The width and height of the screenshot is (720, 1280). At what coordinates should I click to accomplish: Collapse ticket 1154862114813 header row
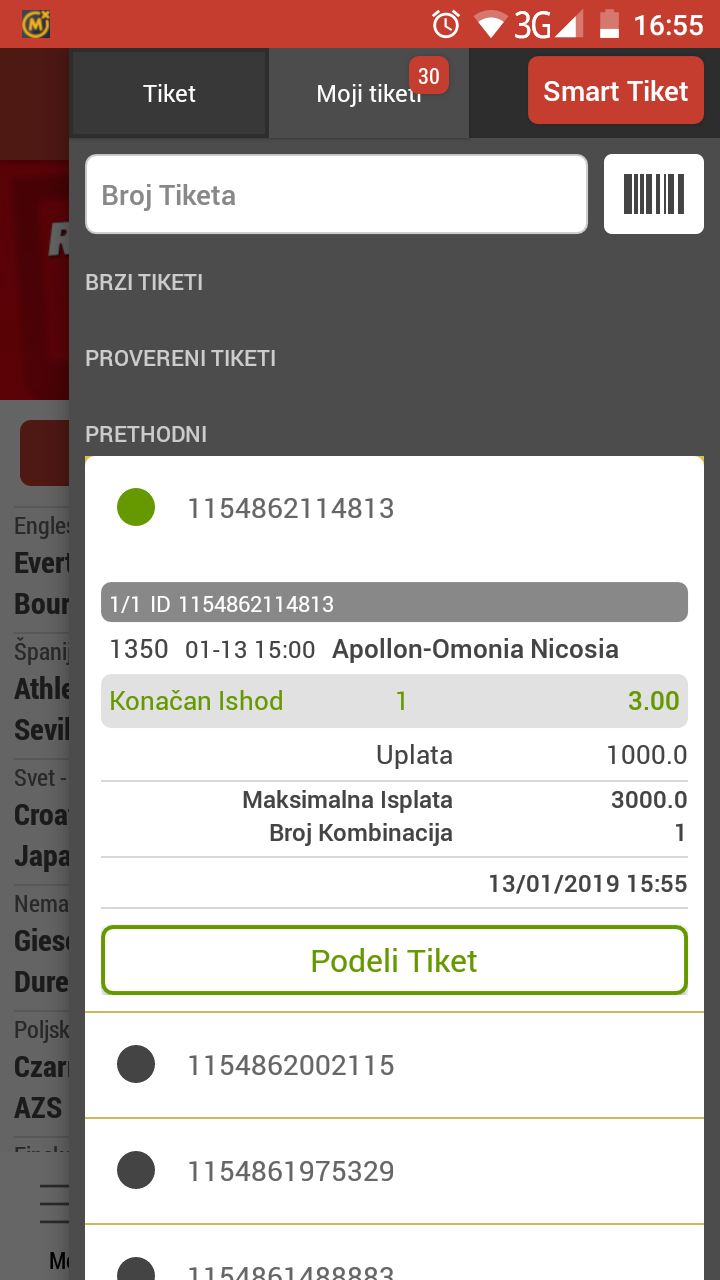click(x=394, y=508)
